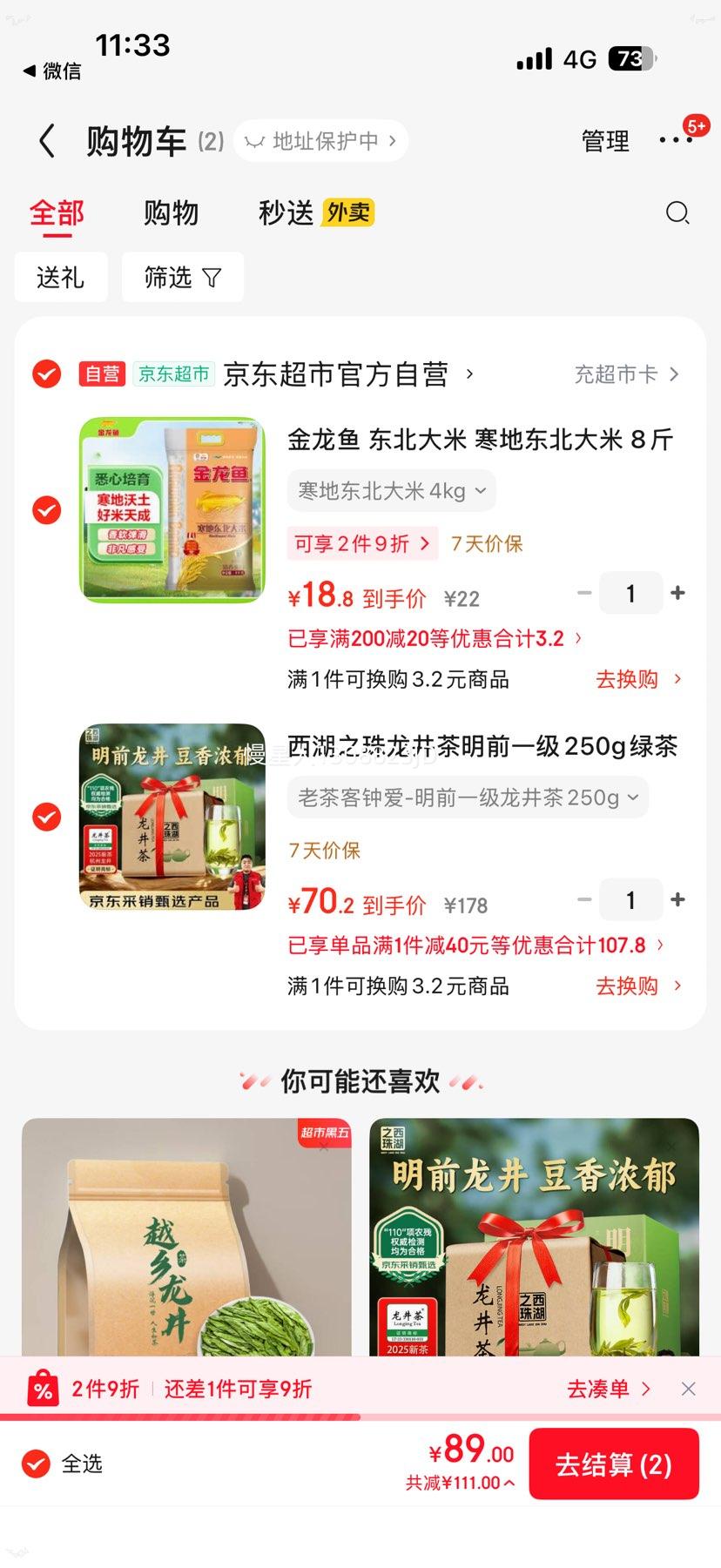The image size is (721, 1568).
Task: Expand the 可享2件9折 promotion details
Action: point(362,543)
